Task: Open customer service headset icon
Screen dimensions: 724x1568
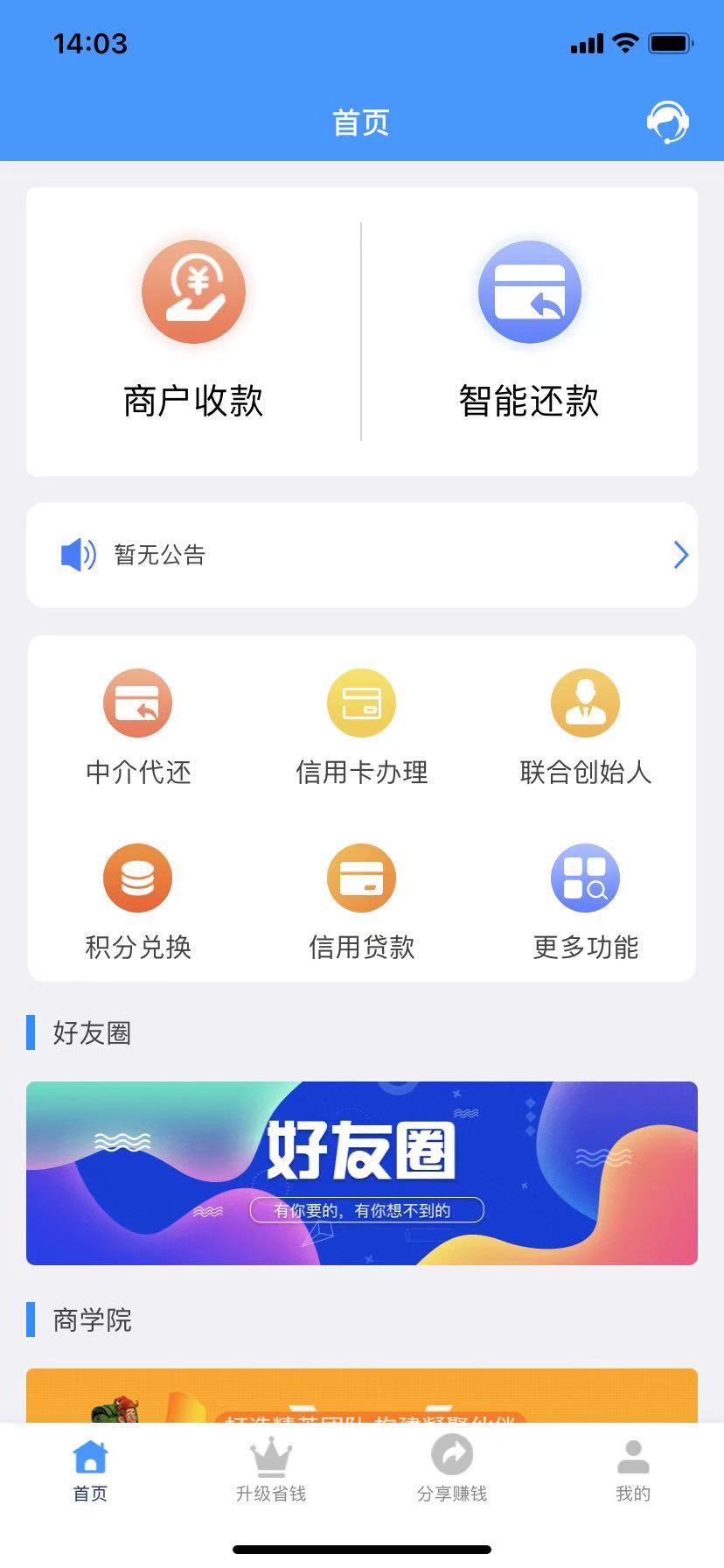Action: (x=667, y=122)
